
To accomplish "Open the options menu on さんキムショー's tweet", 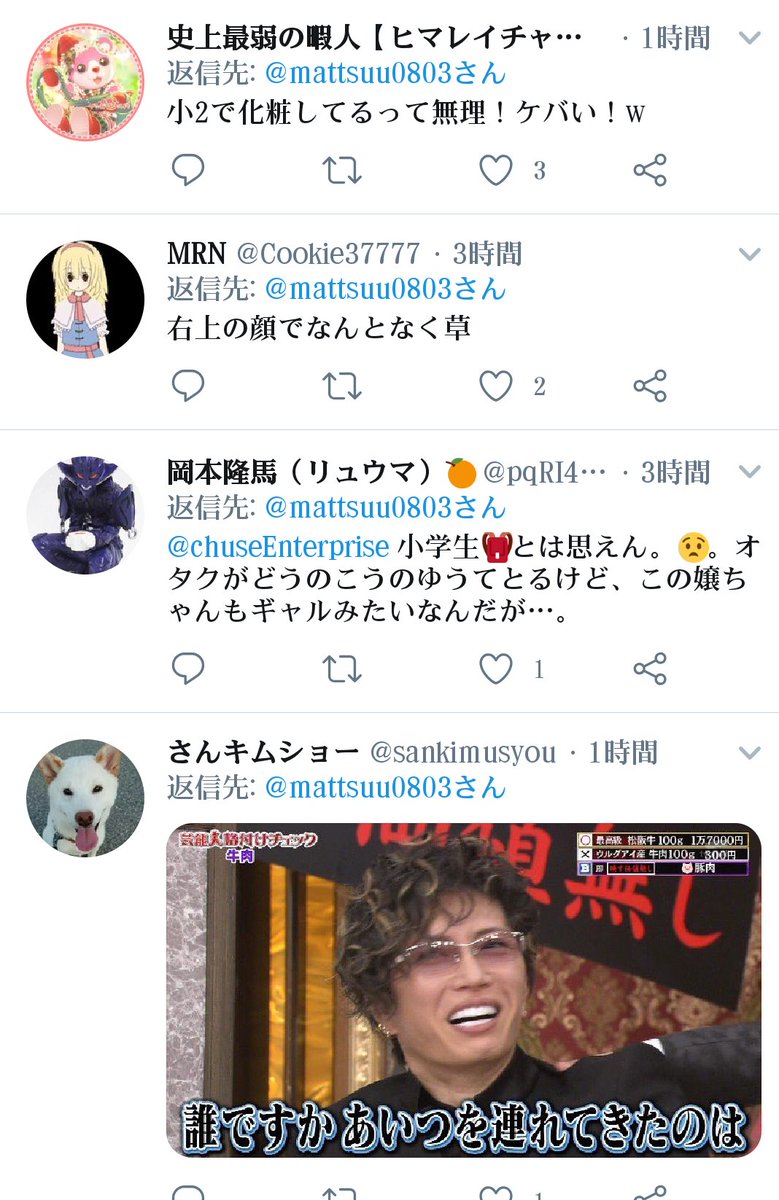I will 750,751.
